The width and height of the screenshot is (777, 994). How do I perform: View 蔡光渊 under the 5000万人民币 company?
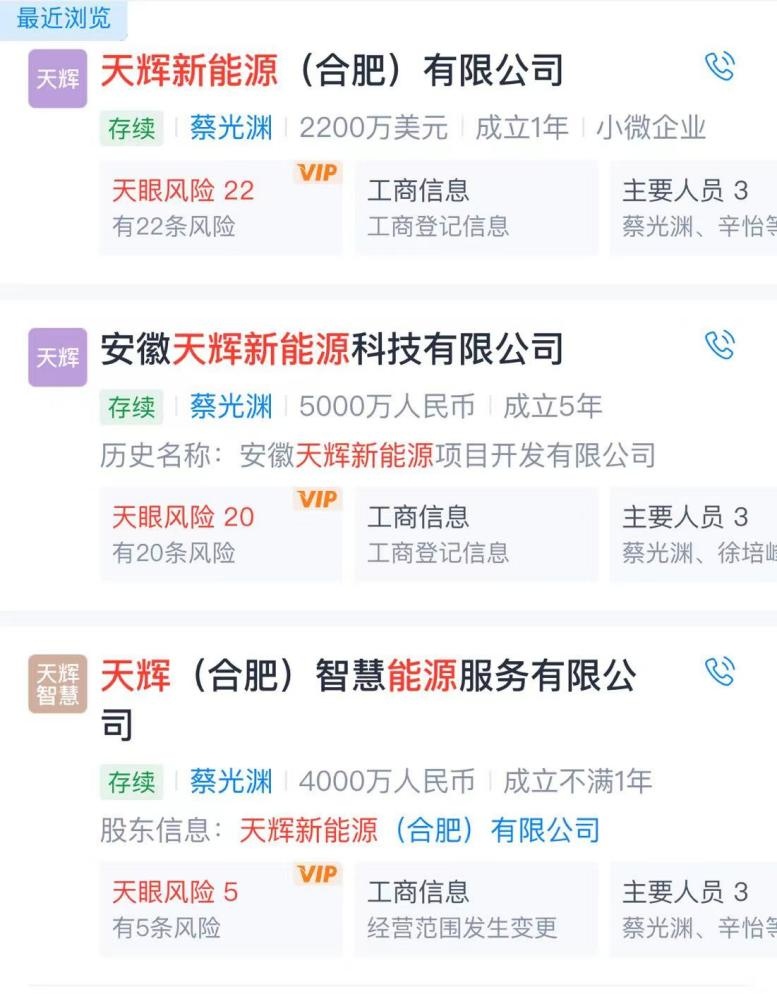point(231,406)
